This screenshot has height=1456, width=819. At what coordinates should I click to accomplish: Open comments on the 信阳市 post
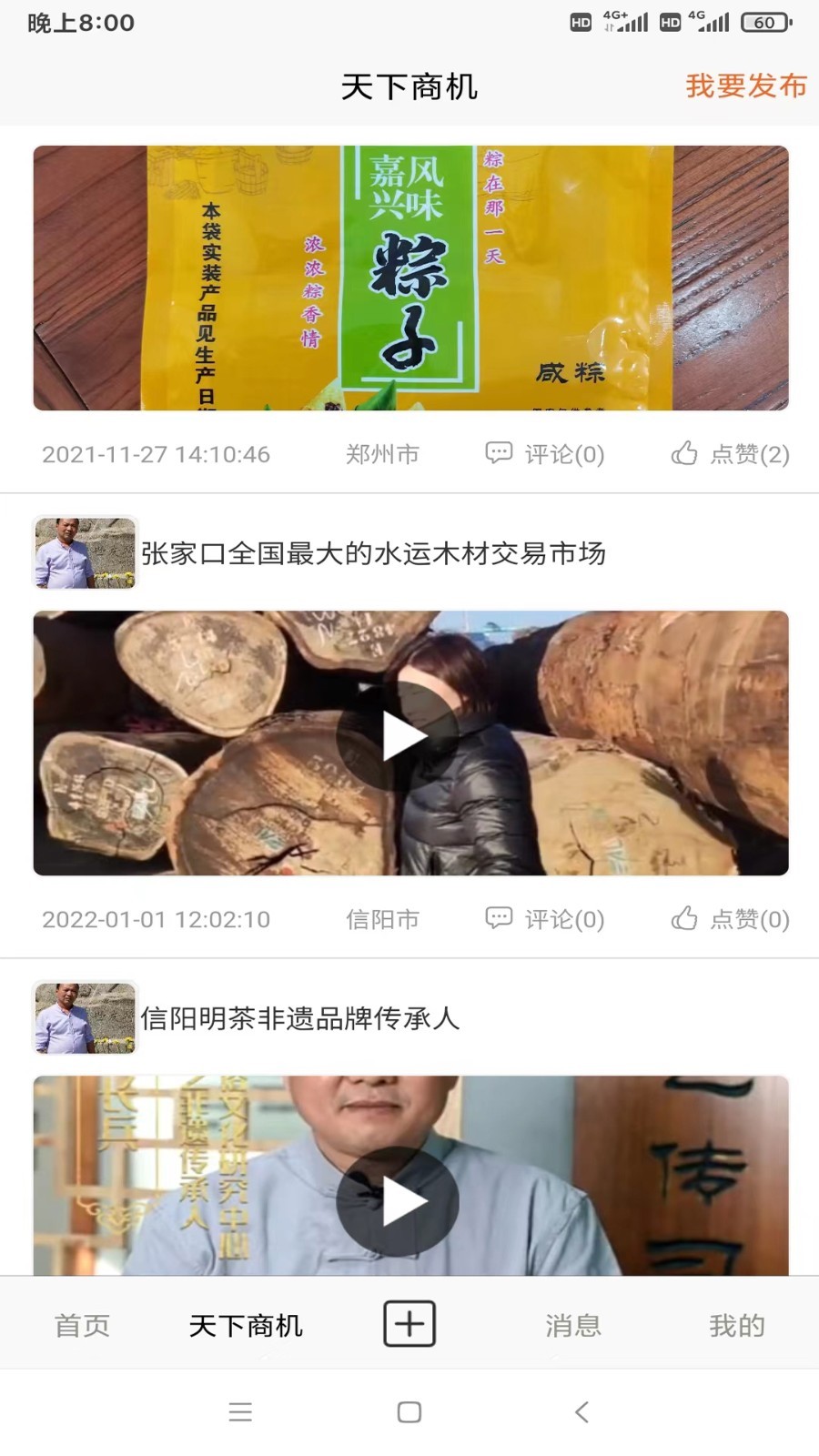(545, 918)
